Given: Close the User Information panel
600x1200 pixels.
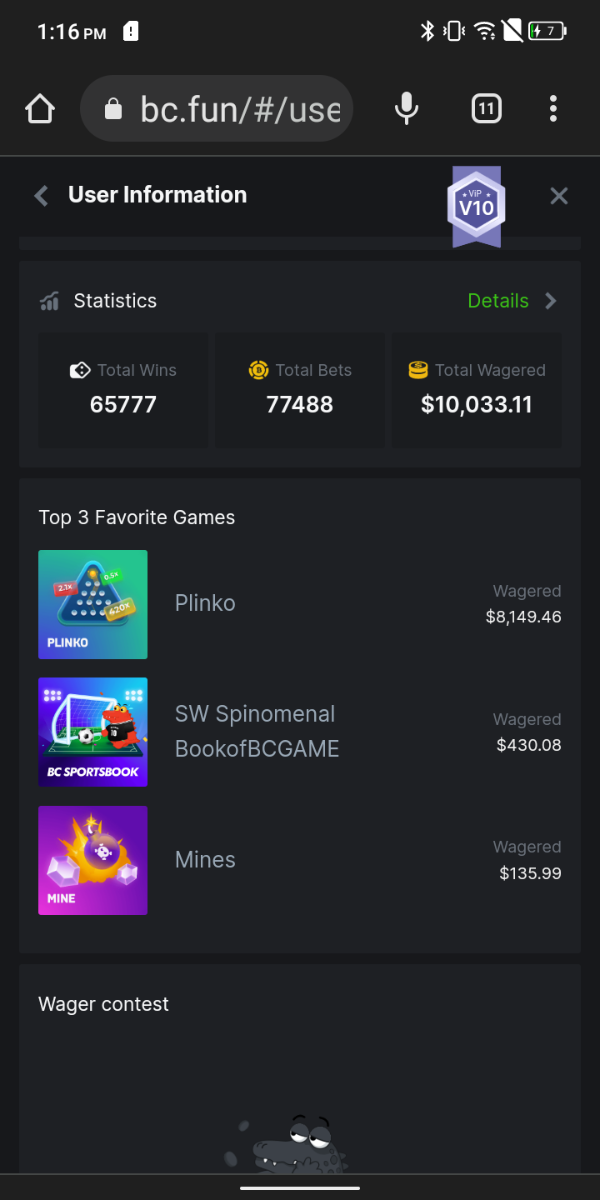Looking at the screenshot, I should pyautogui.click(x=559, y=196).
